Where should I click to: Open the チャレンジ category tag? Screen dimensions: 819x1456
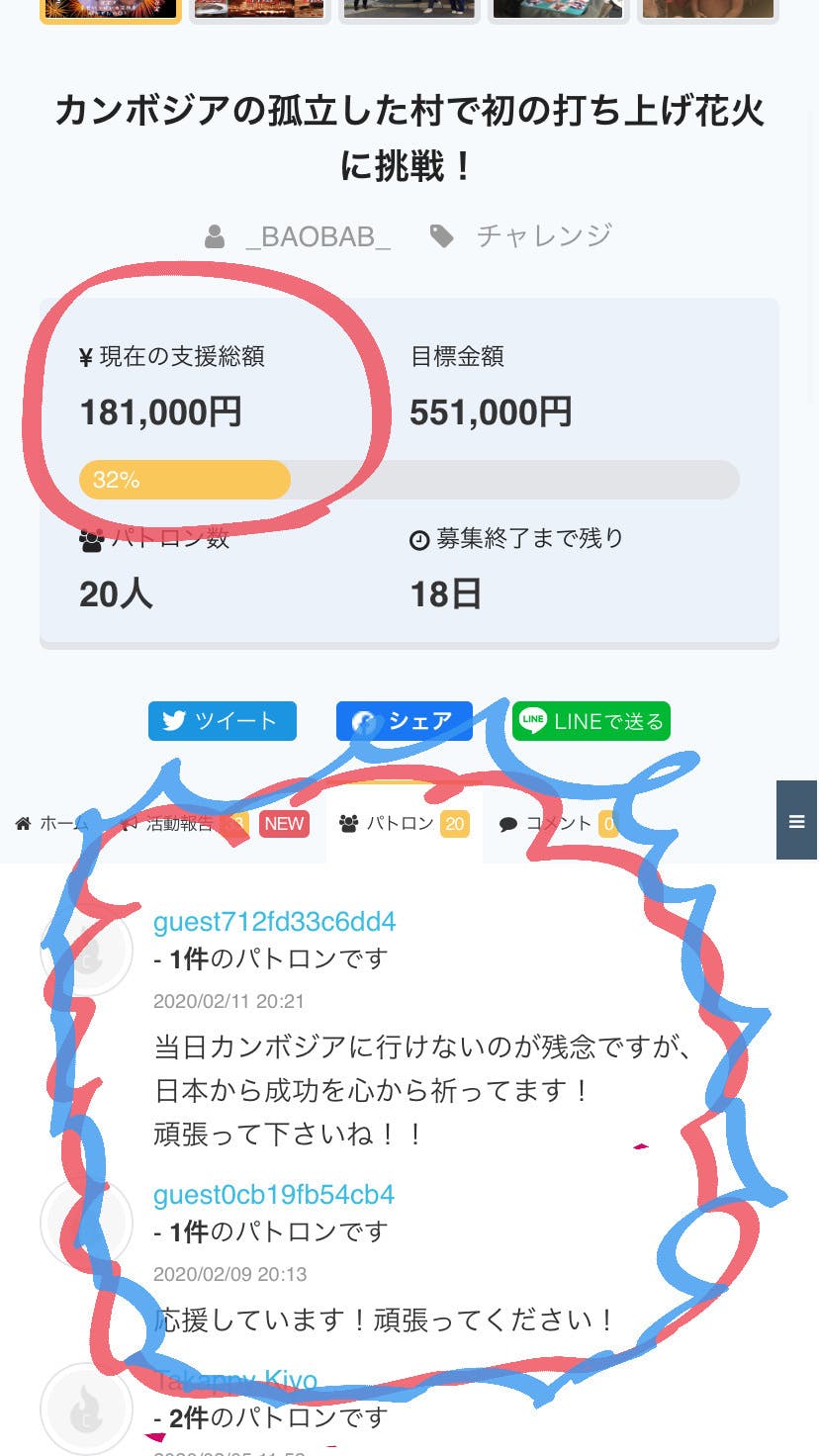543,236
